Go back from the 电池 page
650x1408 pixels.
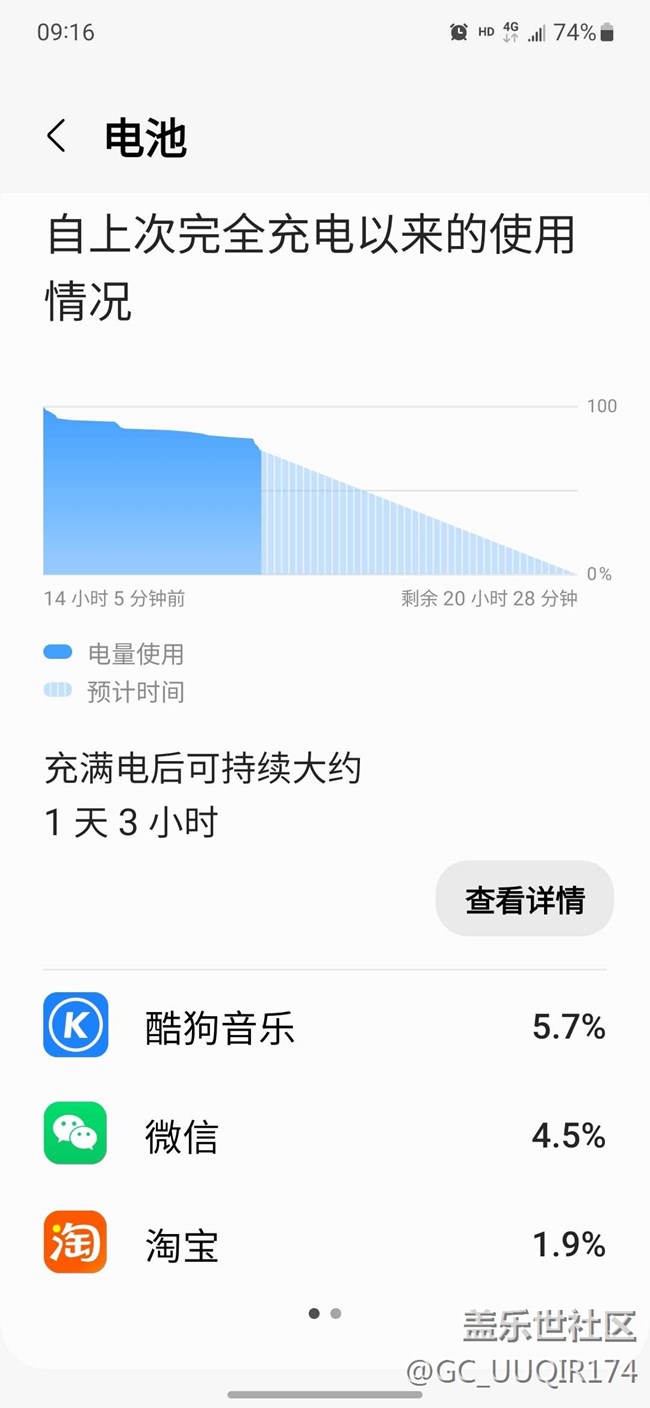click(x=57, y=136)
